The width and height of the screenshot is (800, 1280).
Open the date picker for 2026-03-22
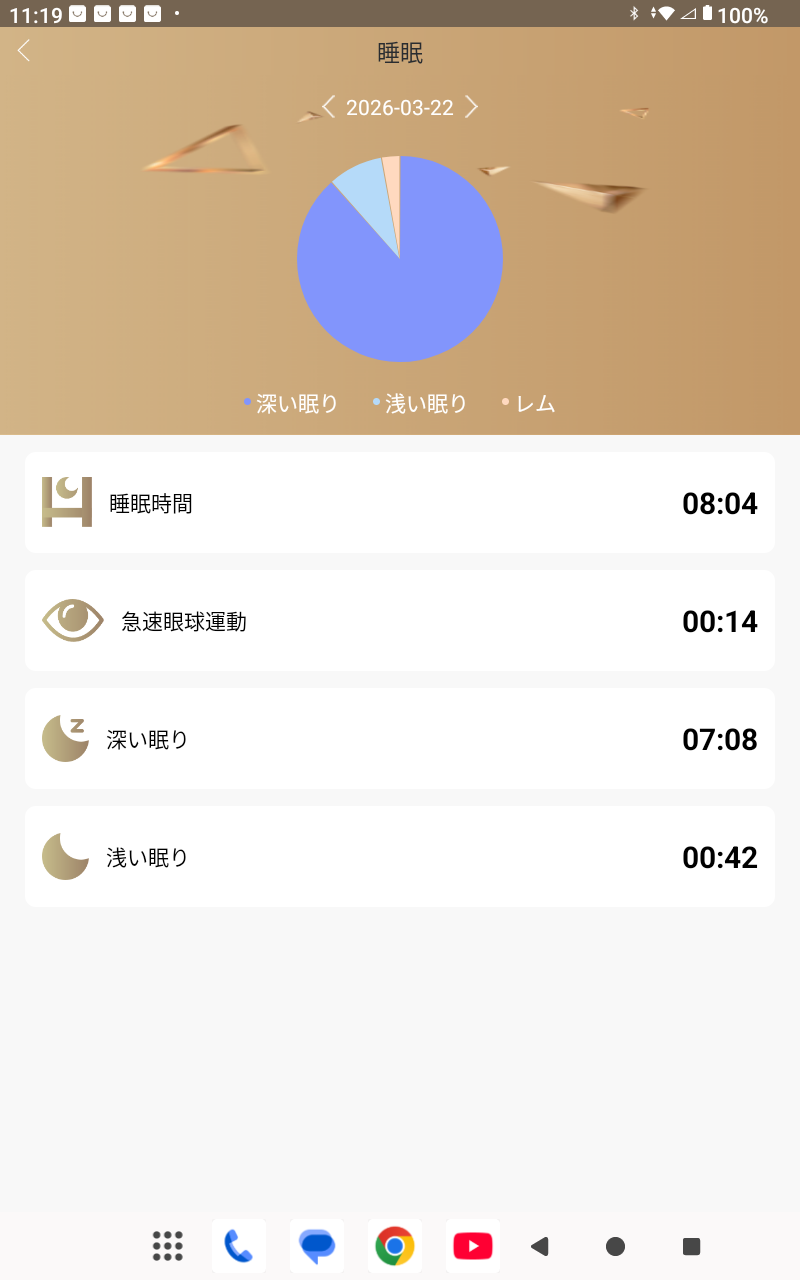pos(400,108)
